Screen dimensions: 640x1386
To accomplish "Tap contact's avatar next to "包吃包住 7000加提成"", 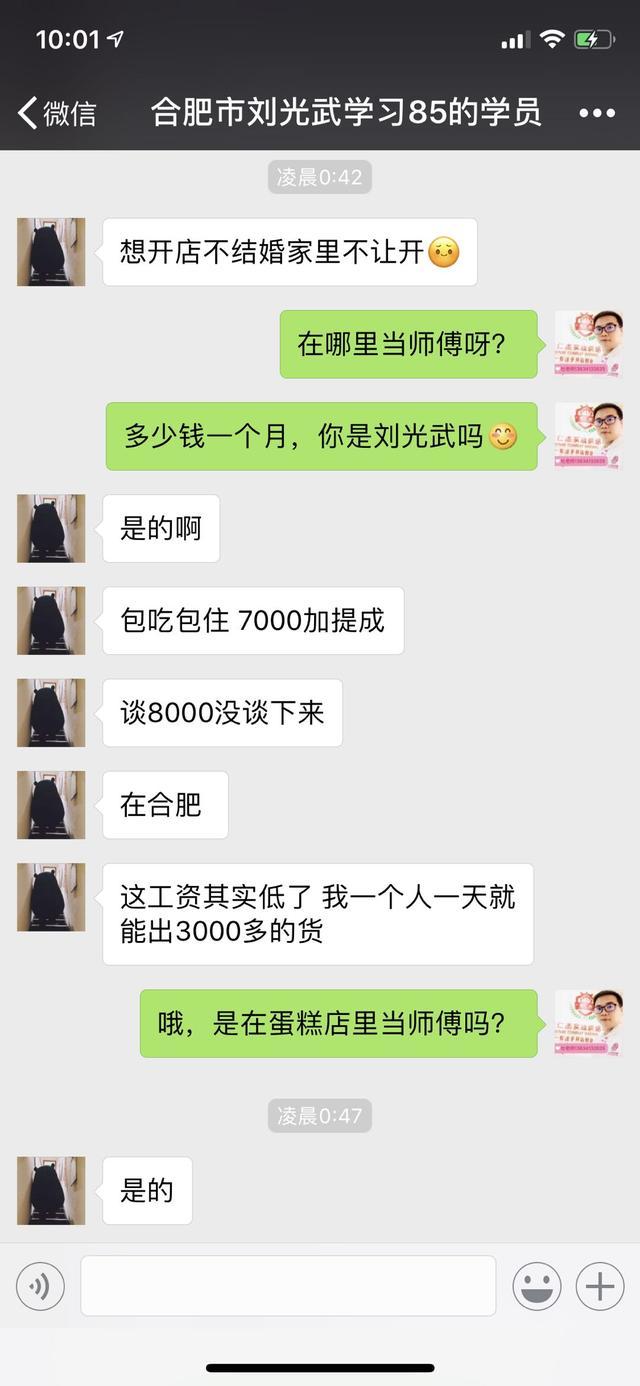I will tap(51, 621).
